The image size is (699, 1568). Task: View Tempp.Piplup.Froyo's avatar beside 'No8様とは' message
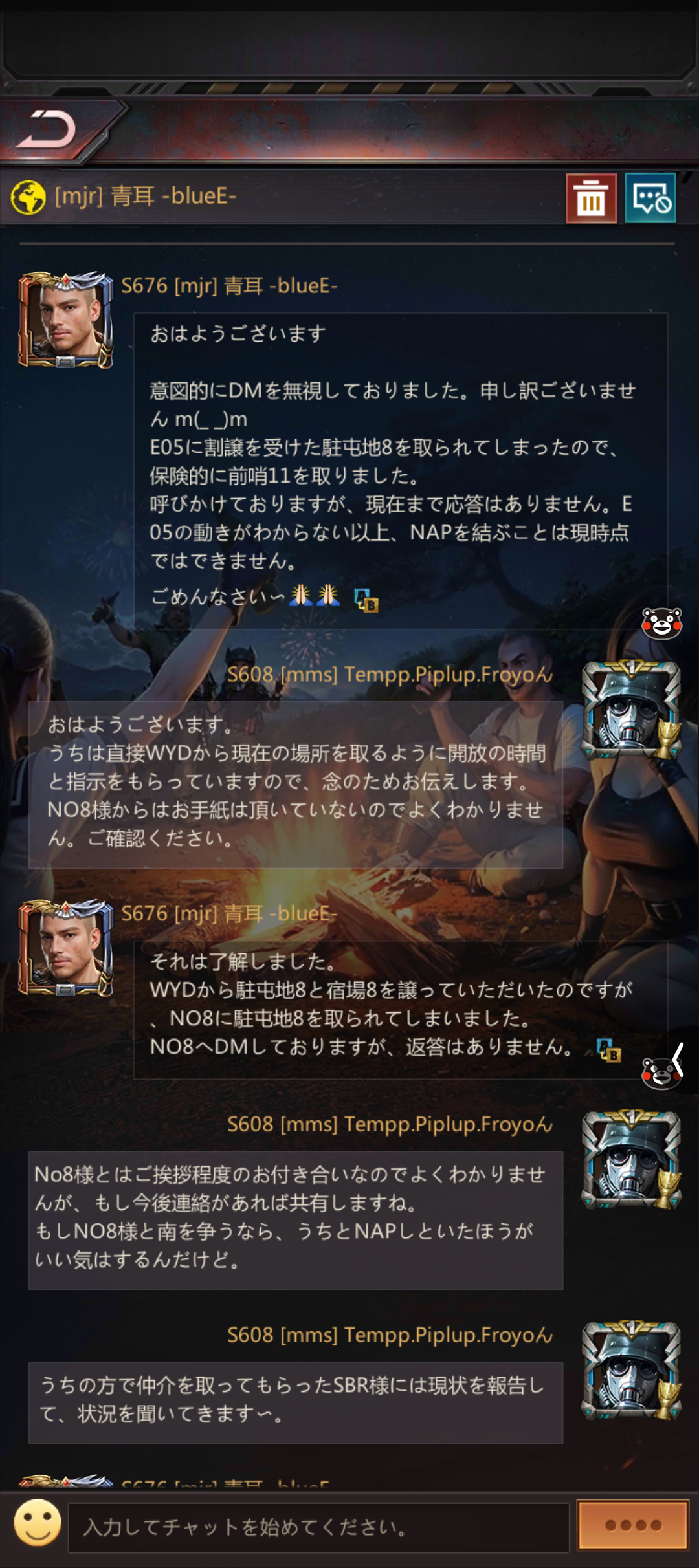(x=631, y=1160)
